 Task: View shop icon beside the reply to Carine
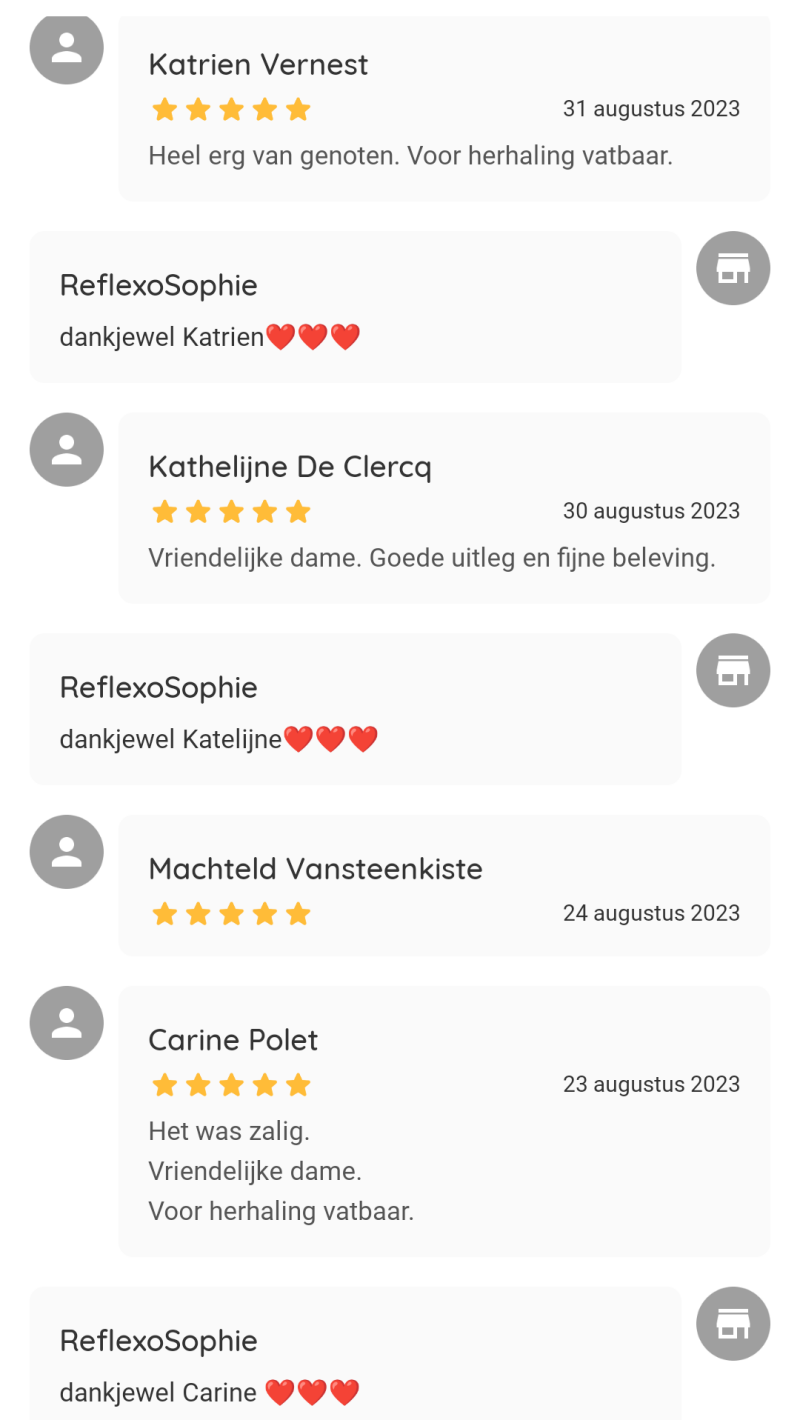point(733,1323)
